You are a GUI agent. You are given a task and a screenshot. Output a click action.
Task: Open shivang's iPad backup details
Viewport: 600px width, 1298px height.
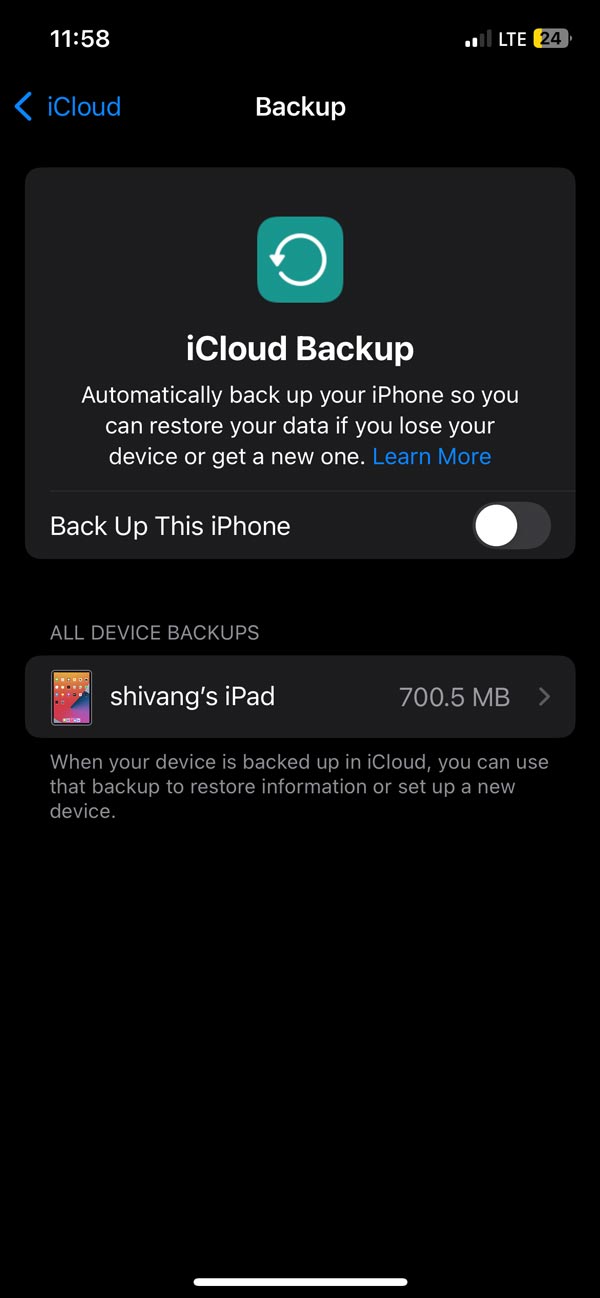300,697
